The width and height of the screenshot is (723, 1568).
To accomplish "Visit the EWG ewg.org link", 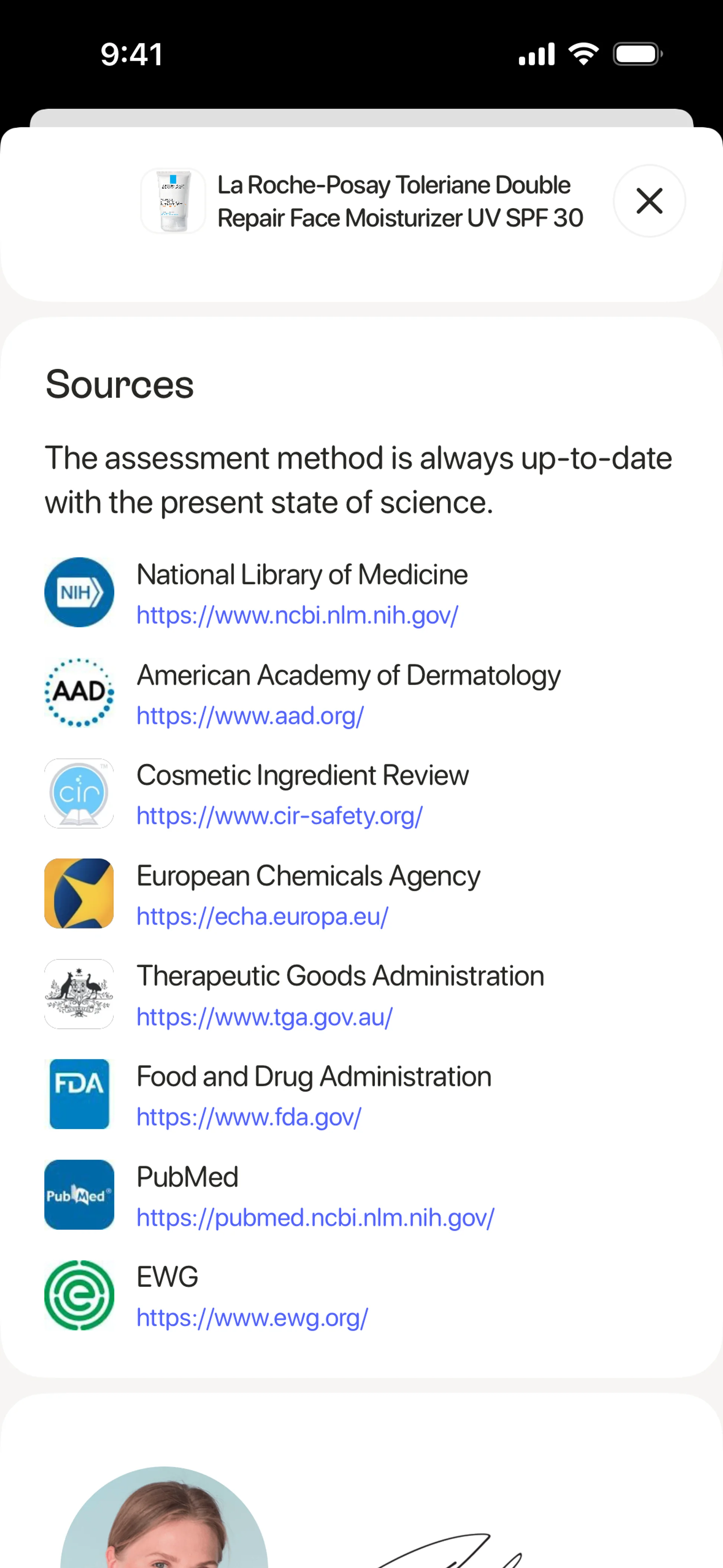I will click(252, 1318).
